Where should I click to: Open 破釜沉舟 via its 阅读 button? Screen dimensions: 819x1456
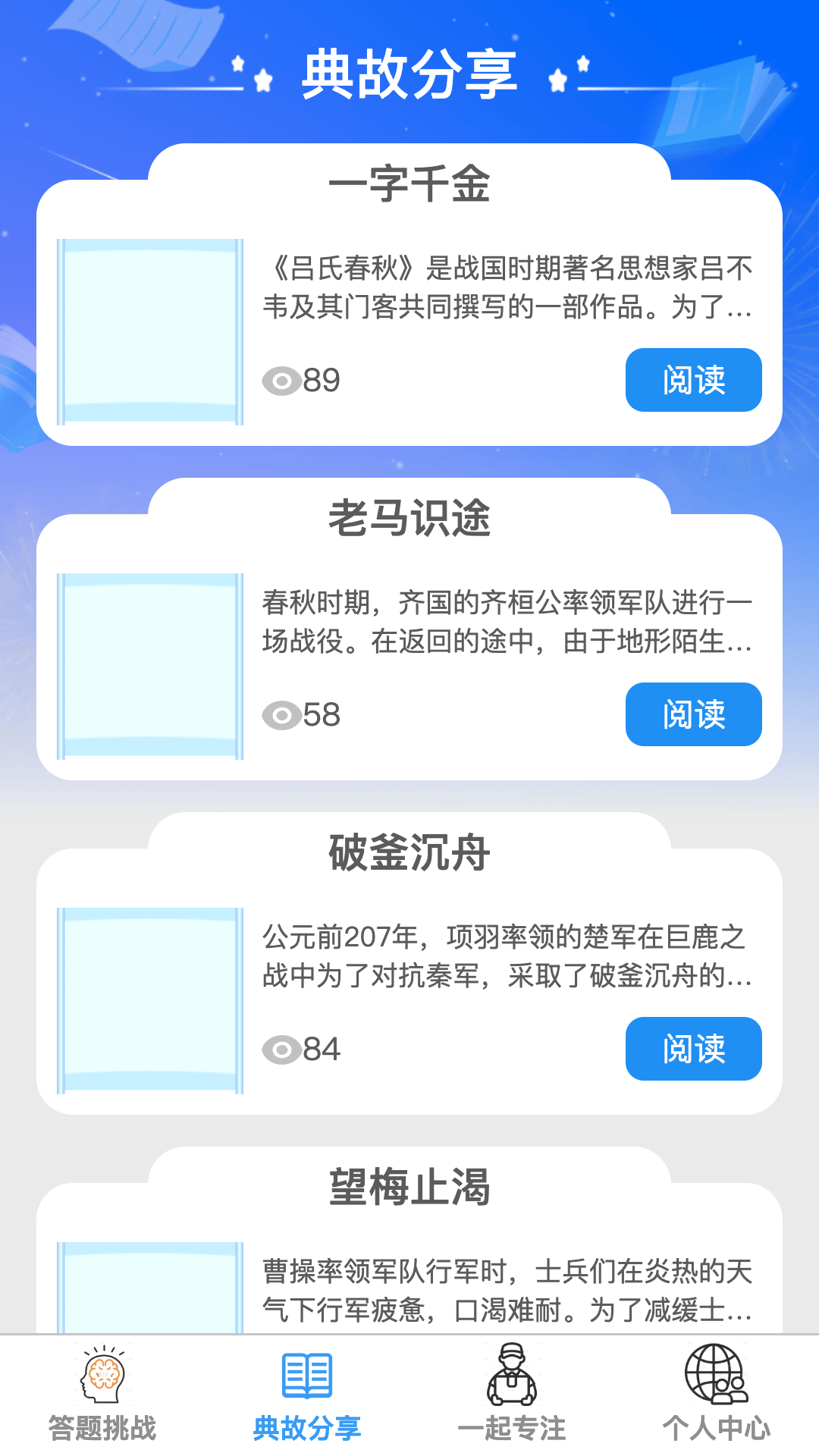(693, 1049)
